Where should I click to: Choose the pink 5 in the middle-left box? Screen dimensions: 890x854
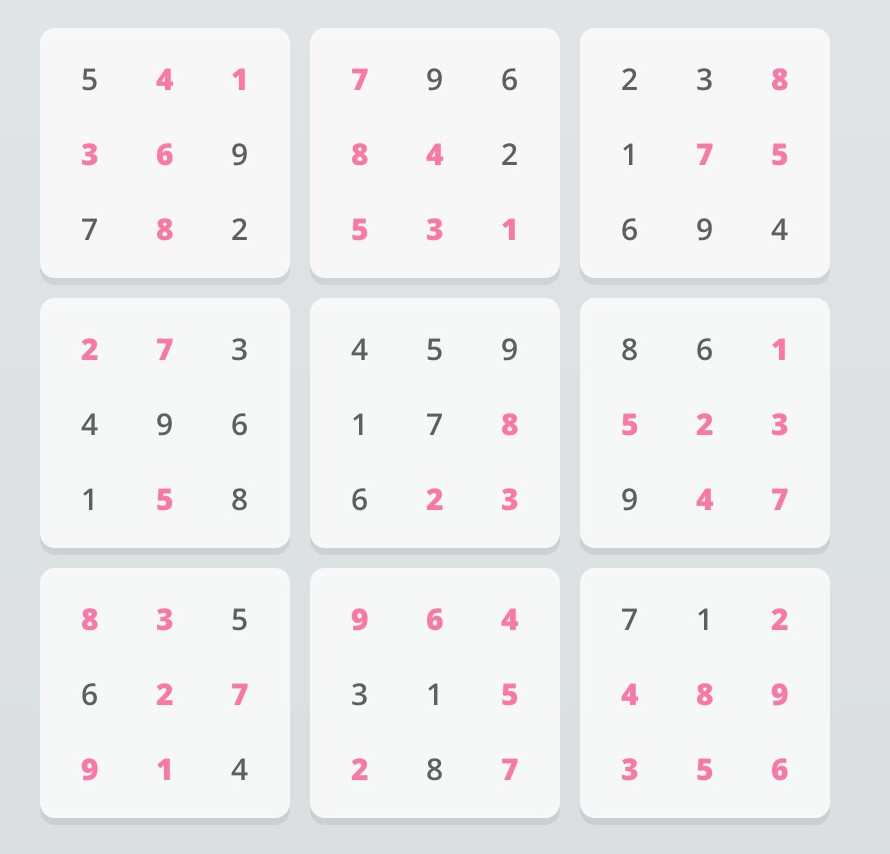[x=165, y=500]
